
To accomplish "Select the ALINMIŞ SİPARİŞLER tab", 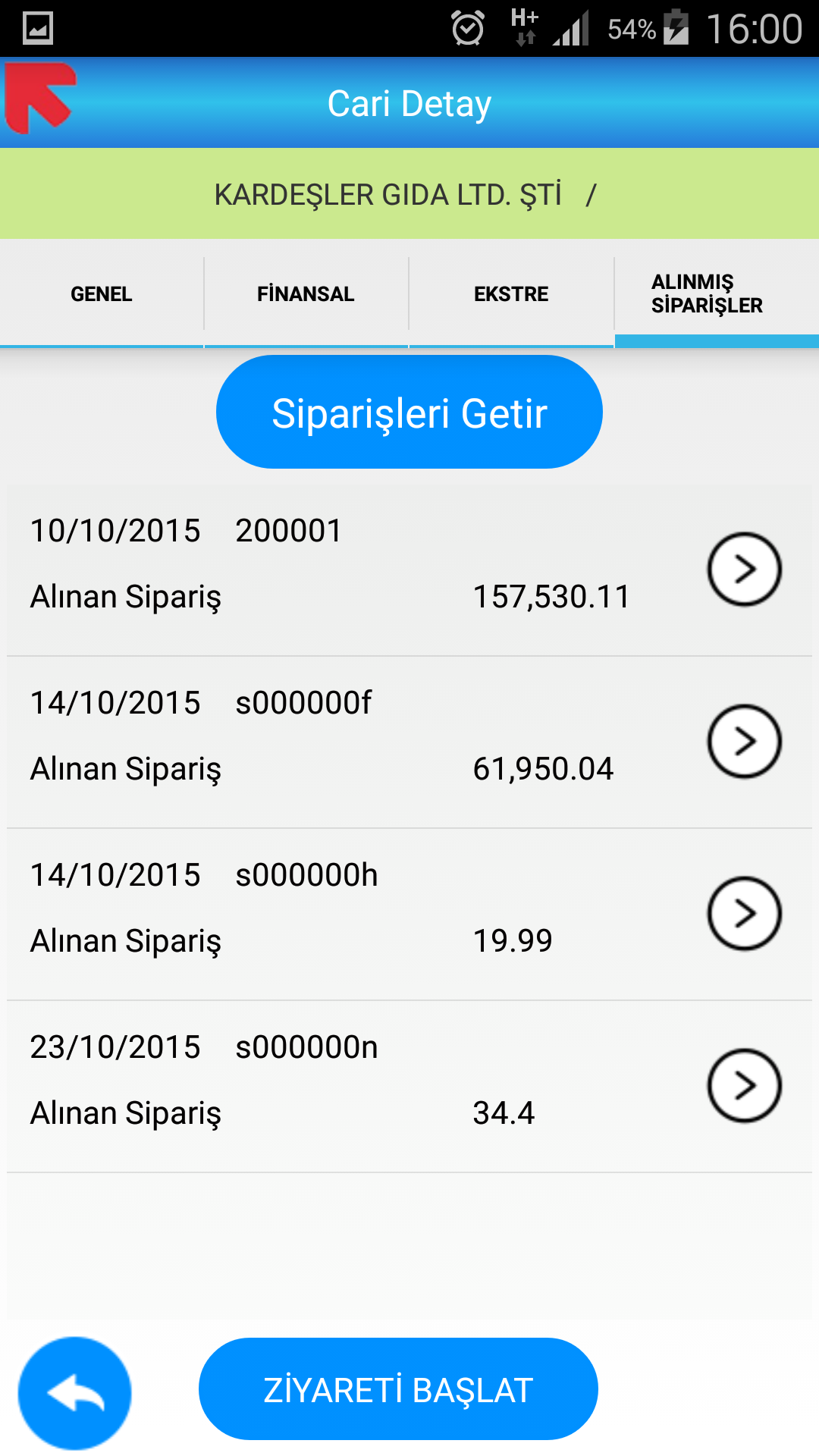I will 717,293.
